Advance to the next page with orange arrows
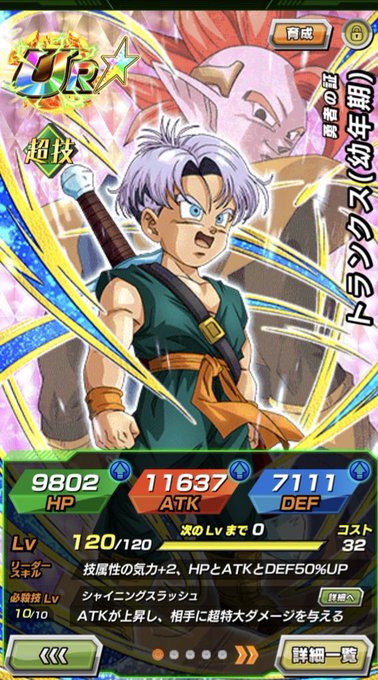Viewport: 378px width, 680px height. pyautogui.click(x=246, y=654)
